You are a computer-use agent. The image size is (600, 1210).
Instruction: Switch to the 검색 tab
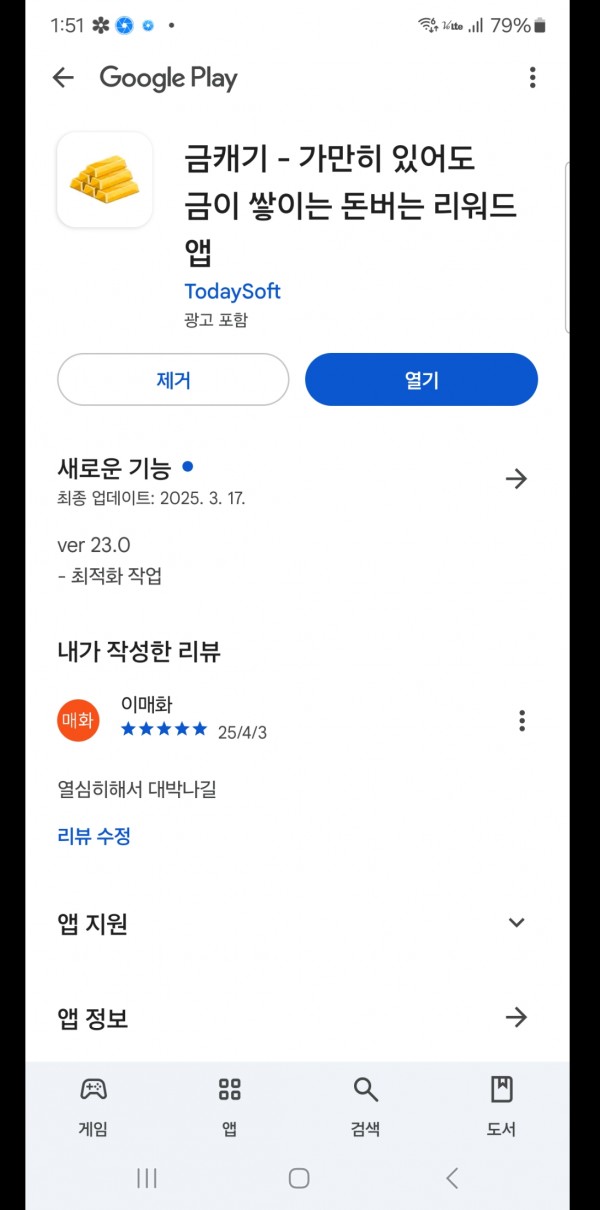point(366,1106)
